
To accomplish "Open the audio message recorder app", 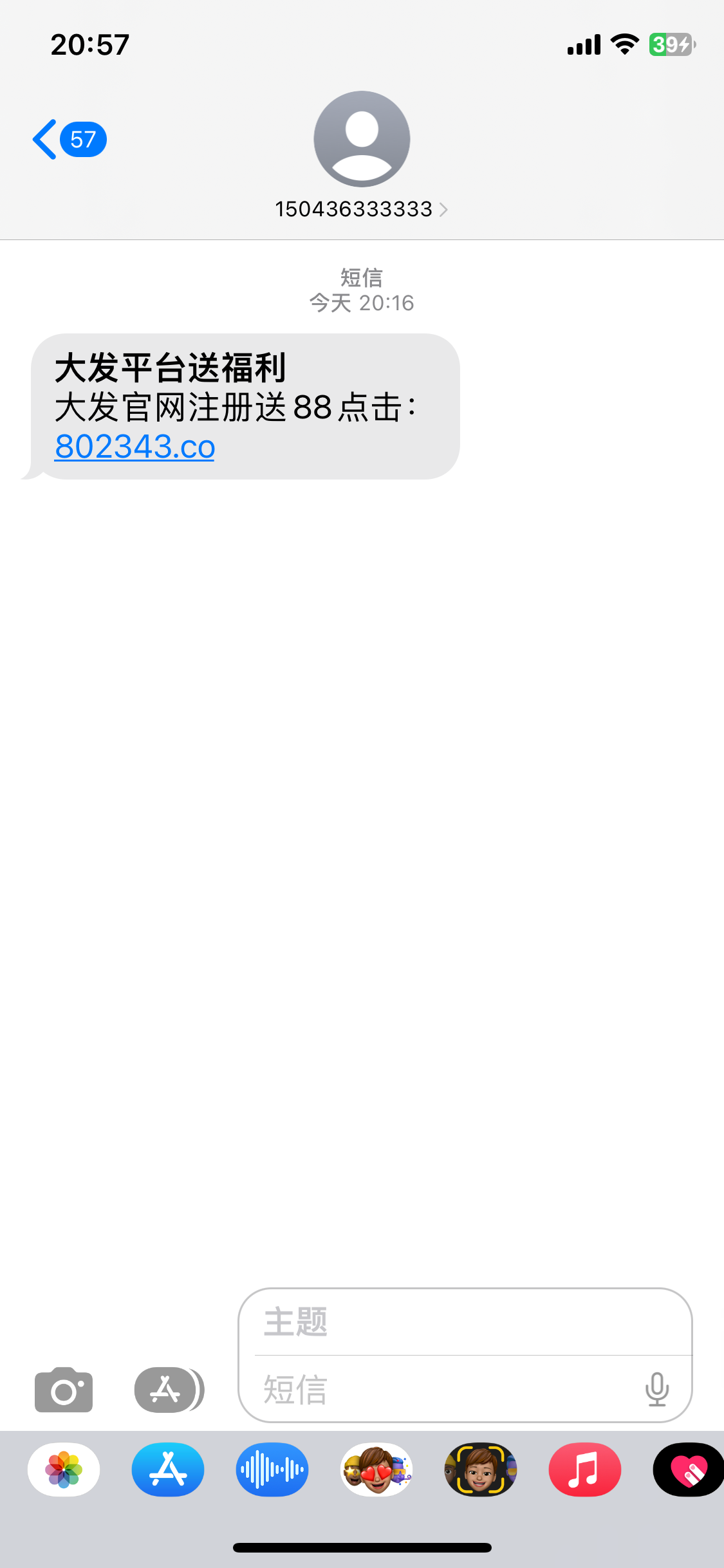I will click(272, 1470).
